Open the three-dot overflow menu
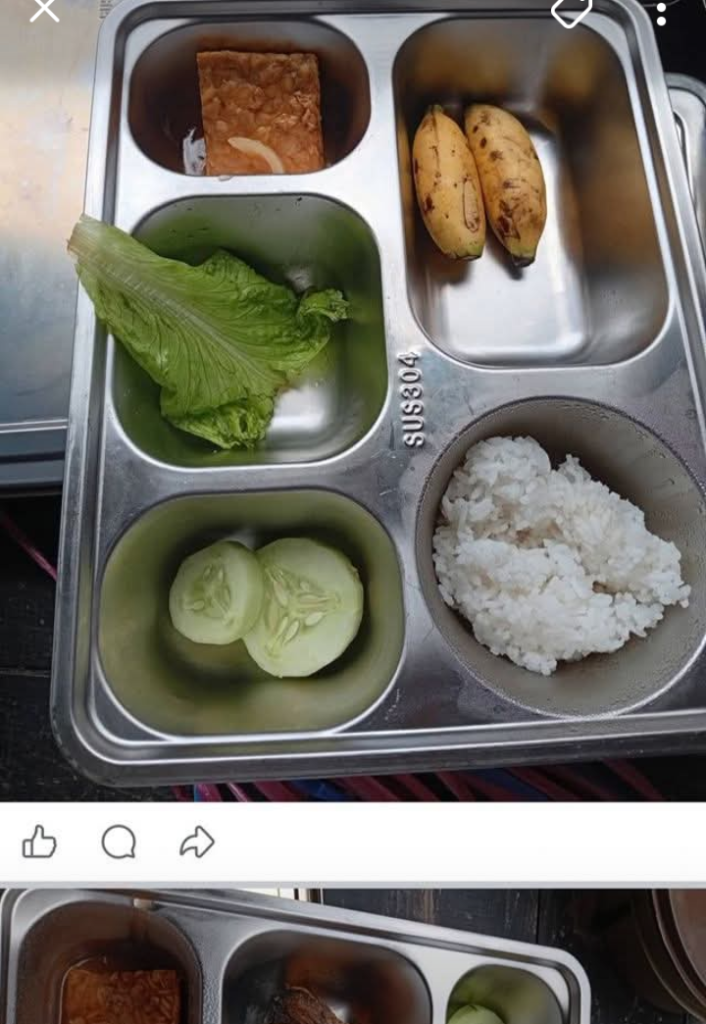The width and height of the screenshot is (706, 1024). [x=661, y=13]
